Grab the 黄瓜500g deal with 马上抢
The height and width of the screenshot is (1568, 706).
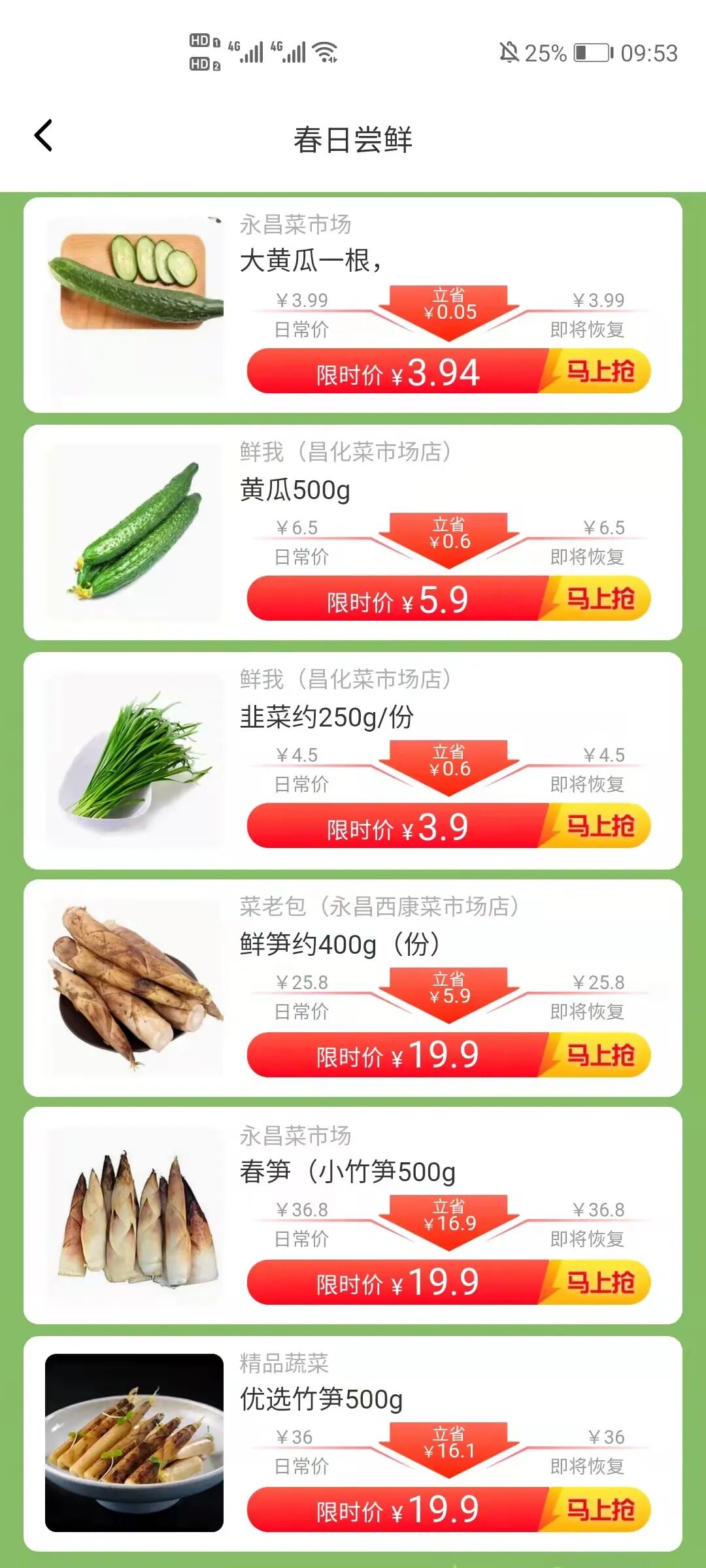(599, 598)
